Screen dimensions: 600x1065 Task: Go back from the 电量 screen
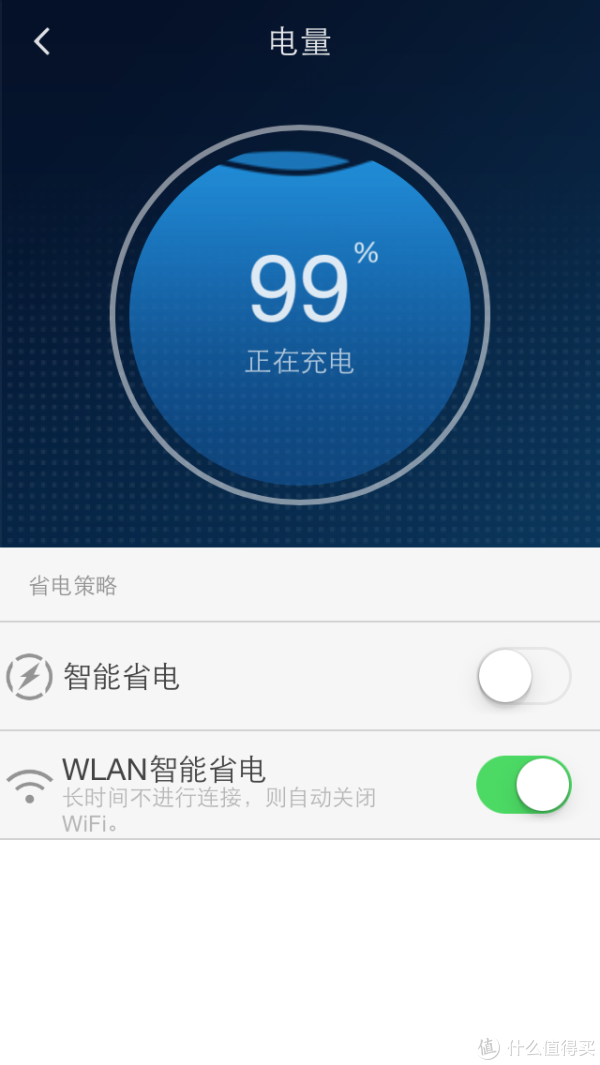42,42
